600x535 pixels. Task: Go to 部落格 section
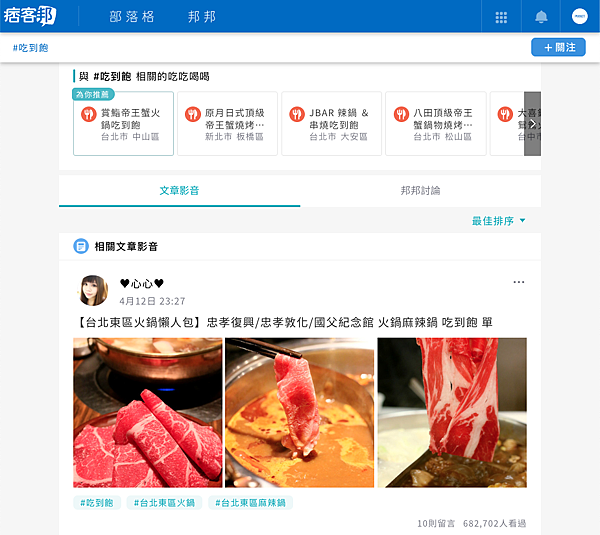(132, 17)
